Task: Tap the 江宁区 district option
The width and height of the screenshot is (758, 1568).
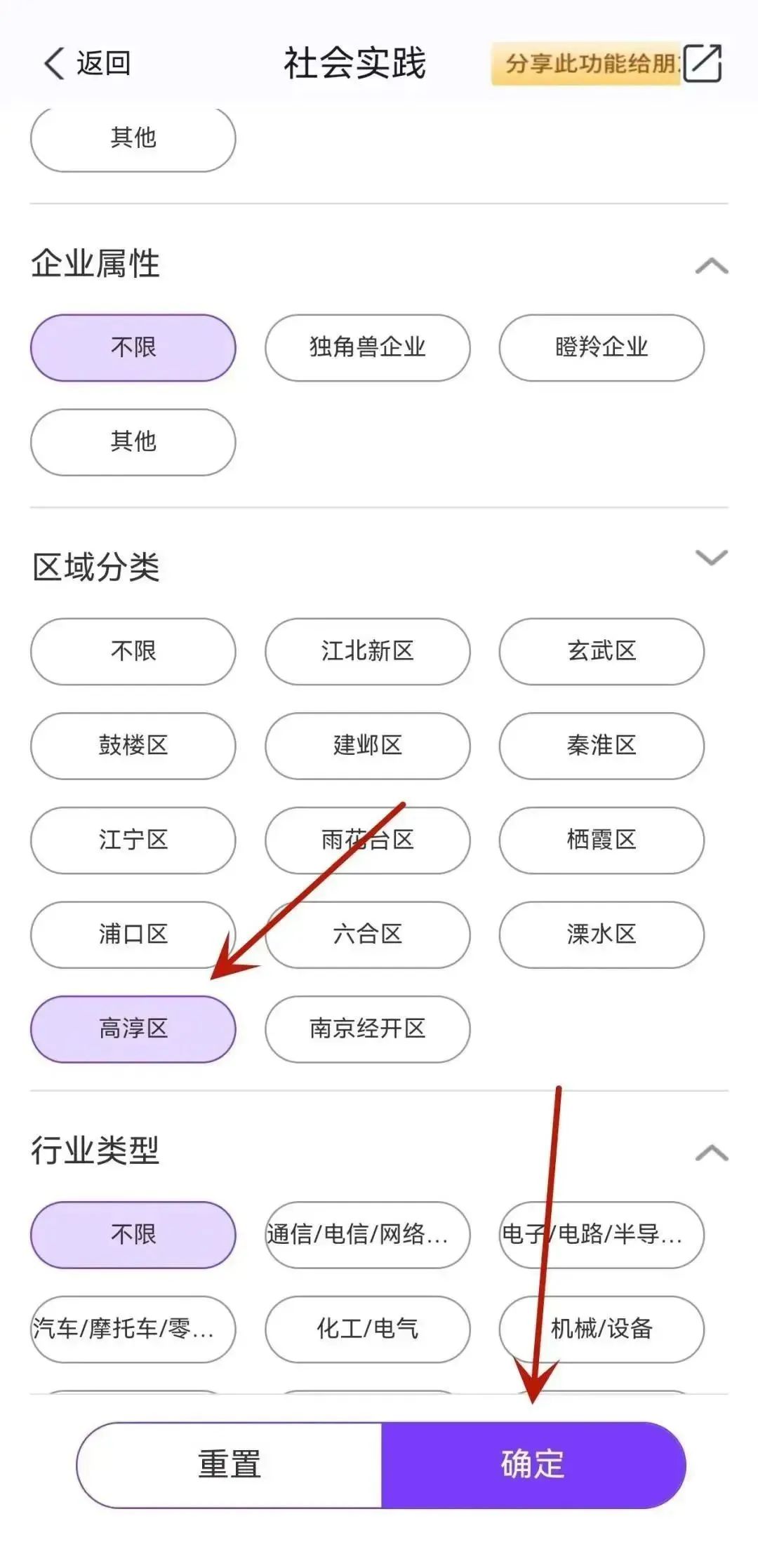Action: [x=133, y=840]
